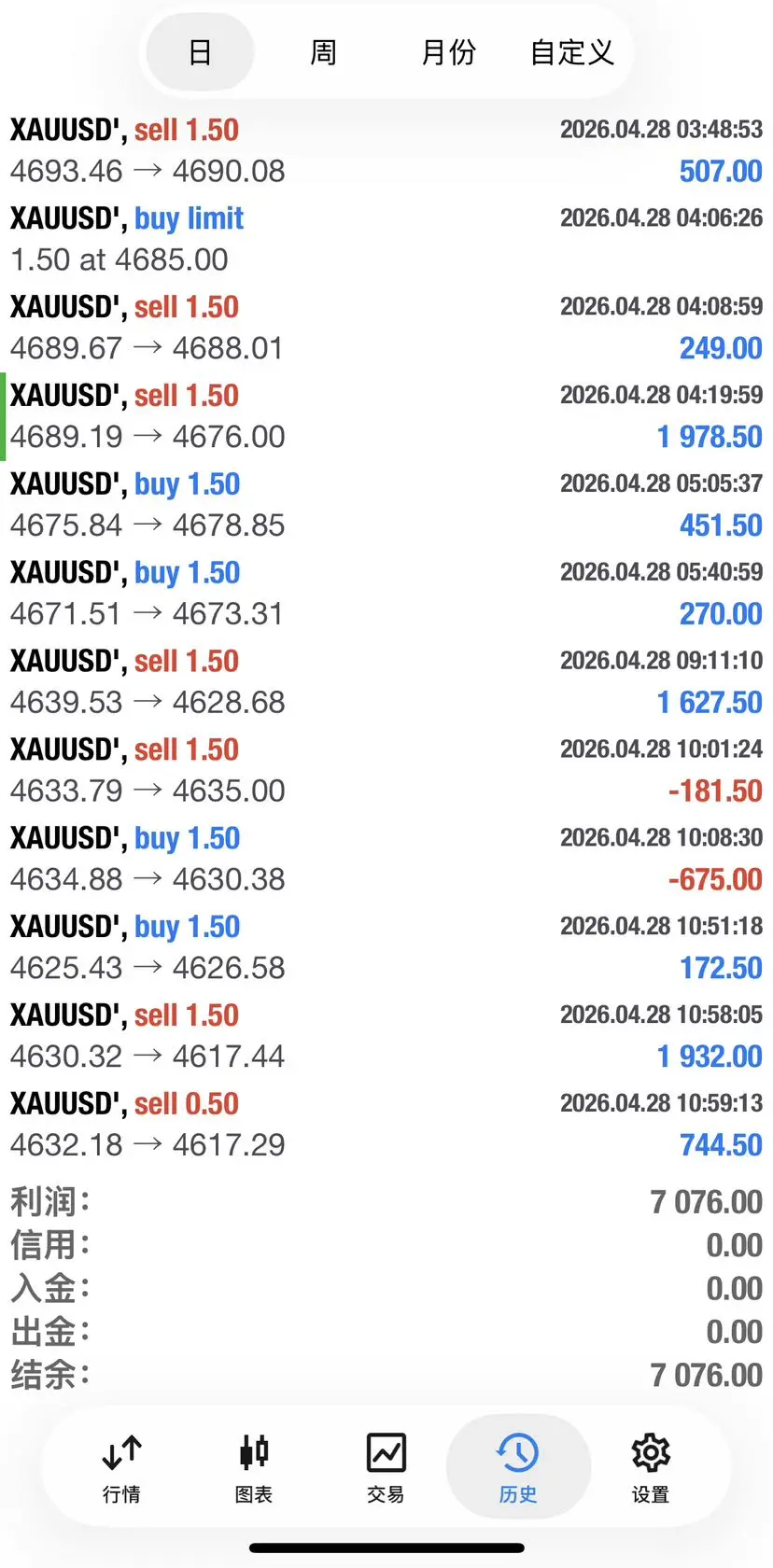
Task: Expand the sell trade with 249.00 profit
Action: coord(386,328)
